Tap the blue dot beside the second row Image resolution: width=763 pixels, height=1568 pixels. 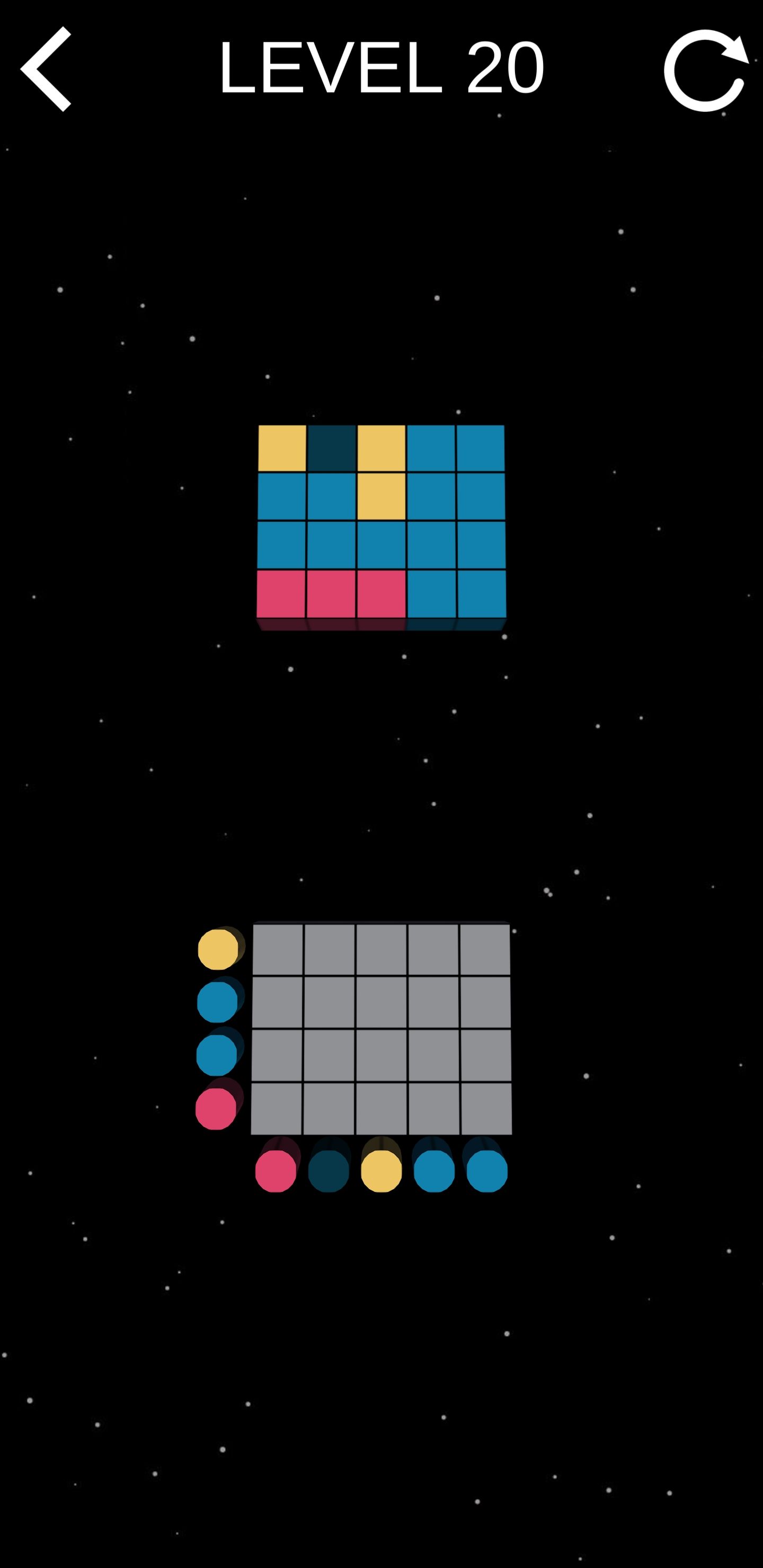click(217, 1001)
